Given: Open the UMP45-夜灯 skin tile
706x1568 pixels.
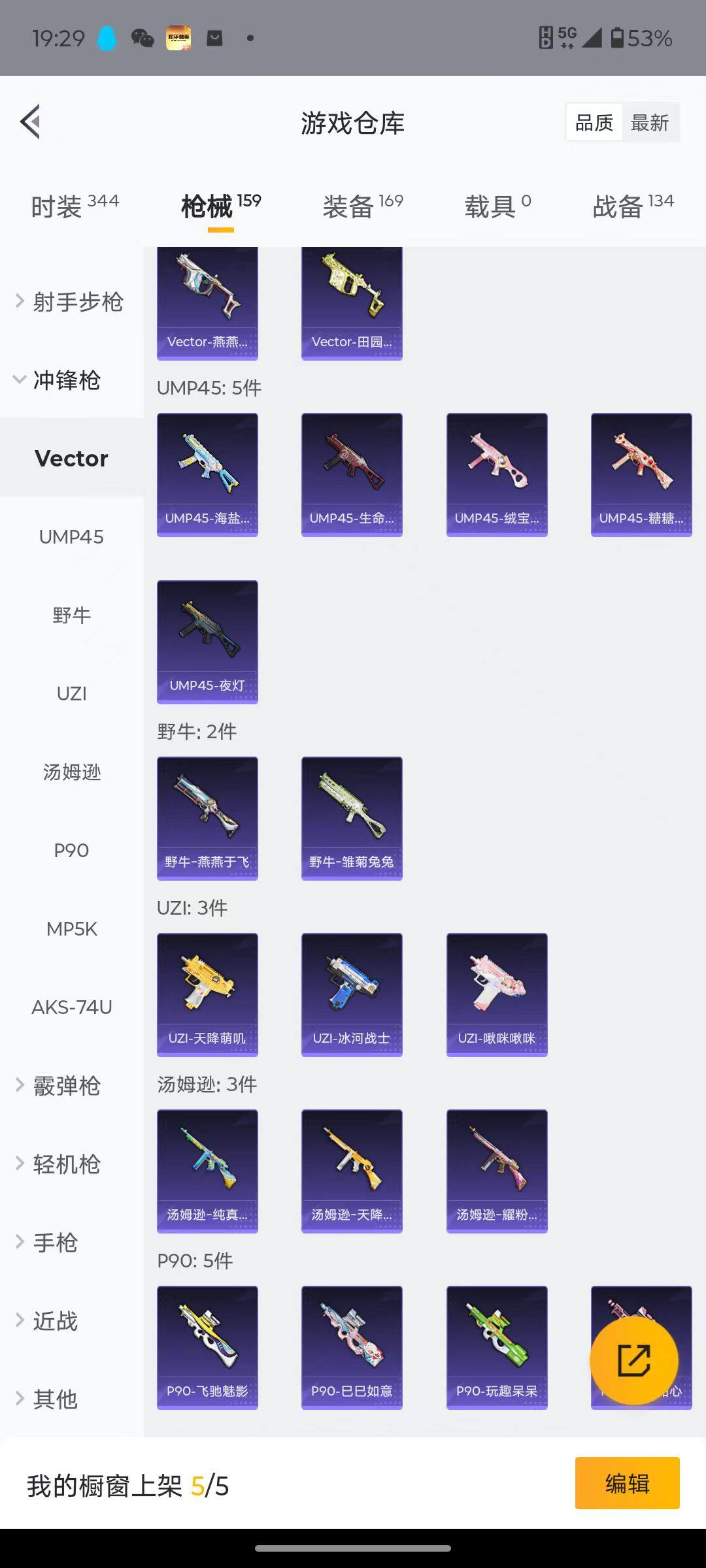Looking at the screenshot, I should point(207,642).
